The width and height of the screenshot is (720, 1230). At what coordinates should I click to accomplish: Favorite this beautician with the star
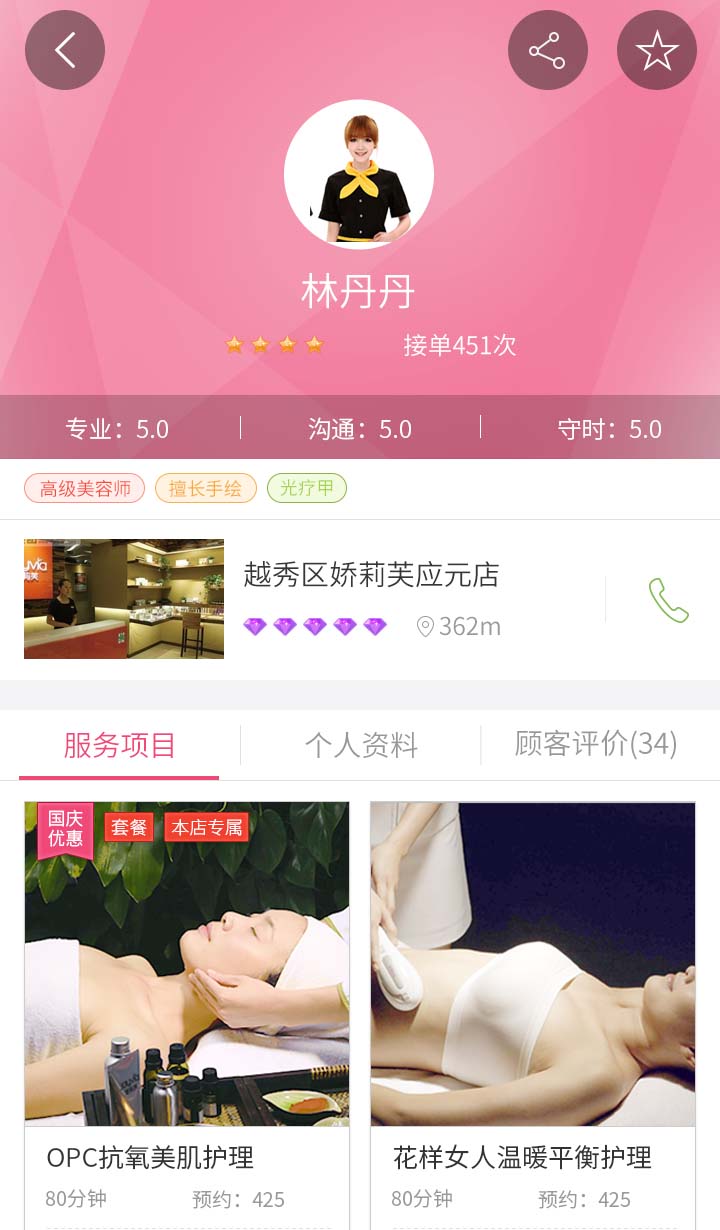656,50
